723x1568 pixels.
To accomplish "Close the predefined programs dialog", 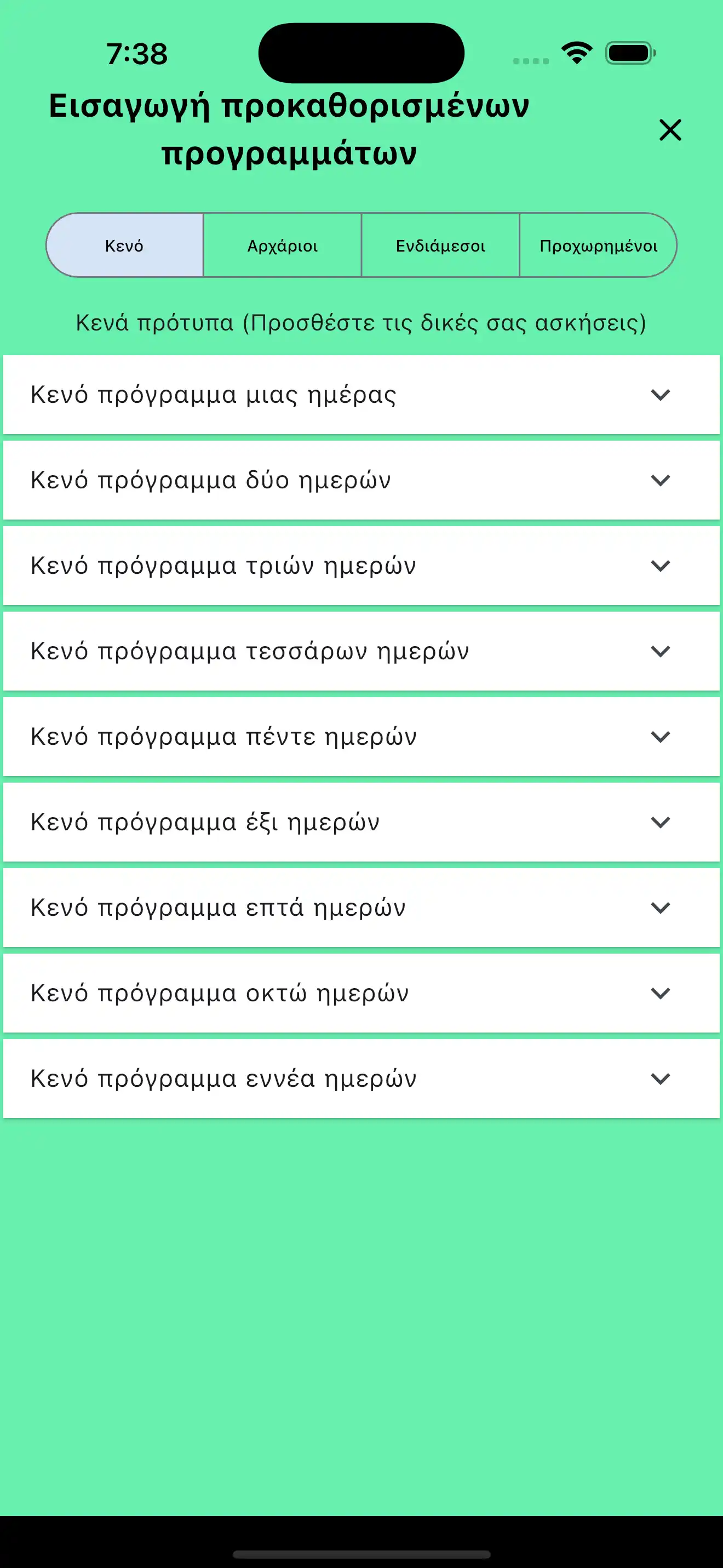I will coord(669,130).
